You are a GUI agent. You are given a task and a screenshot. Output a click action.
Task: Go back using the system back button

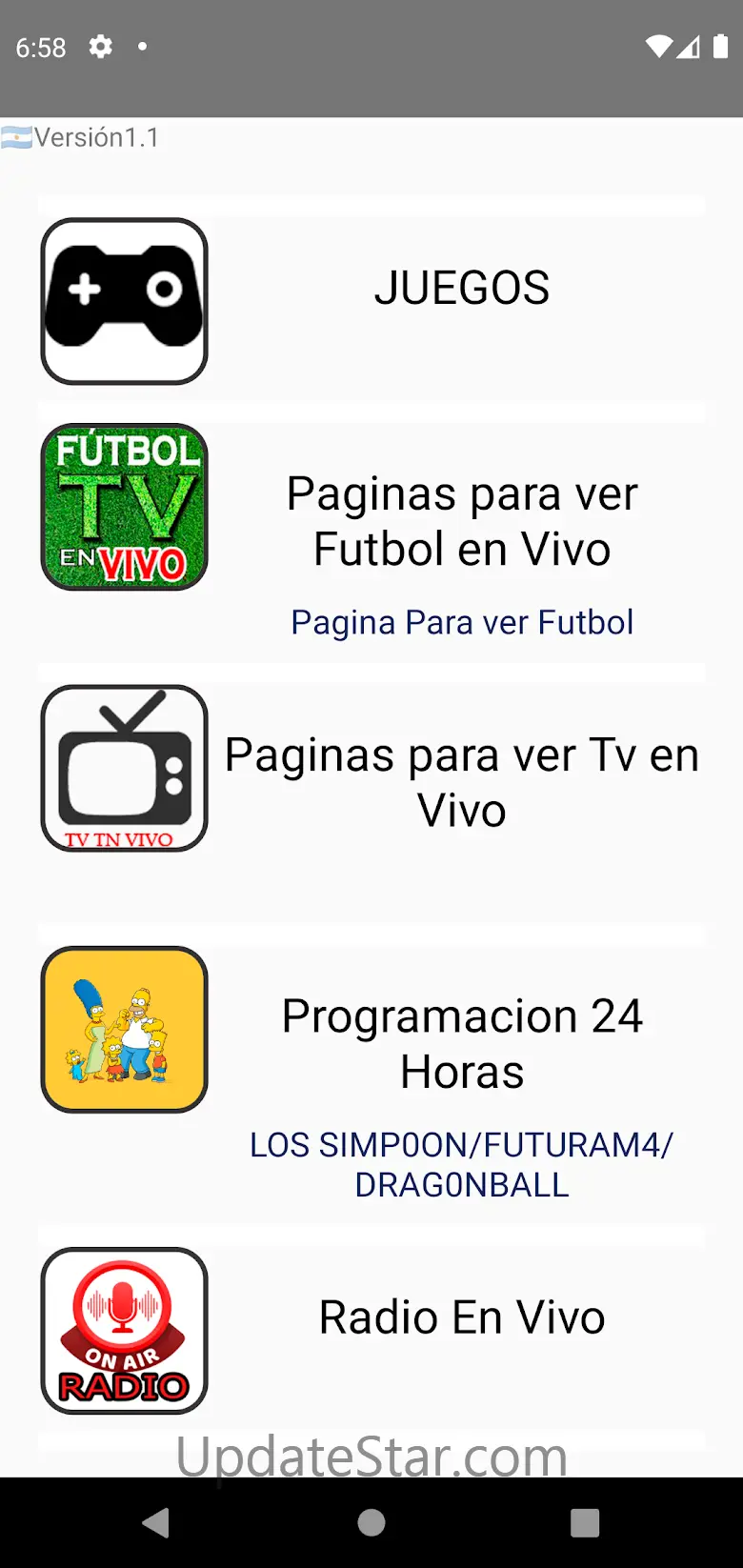[156, 1522]
